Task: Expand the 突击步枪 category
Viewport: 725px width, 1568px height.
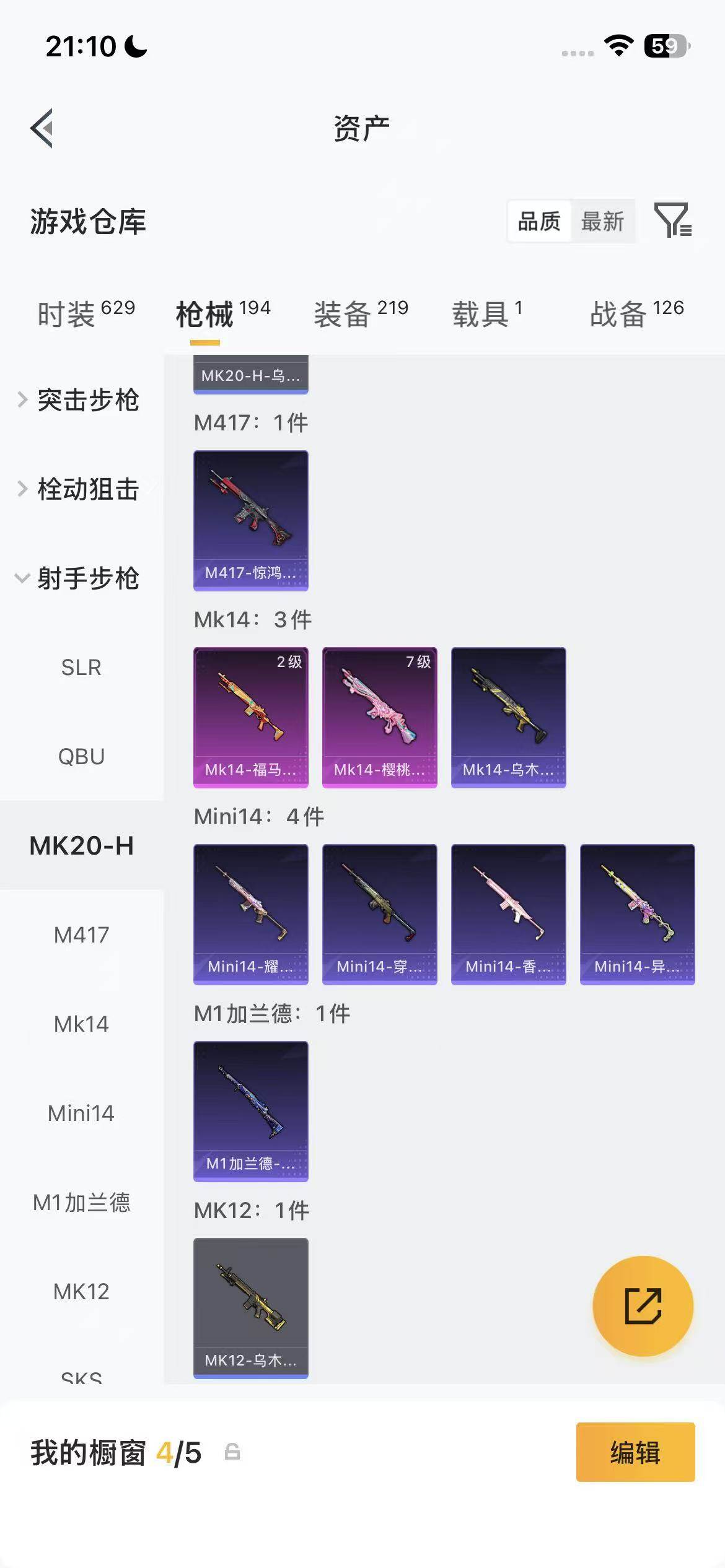Action: (87, 401)
